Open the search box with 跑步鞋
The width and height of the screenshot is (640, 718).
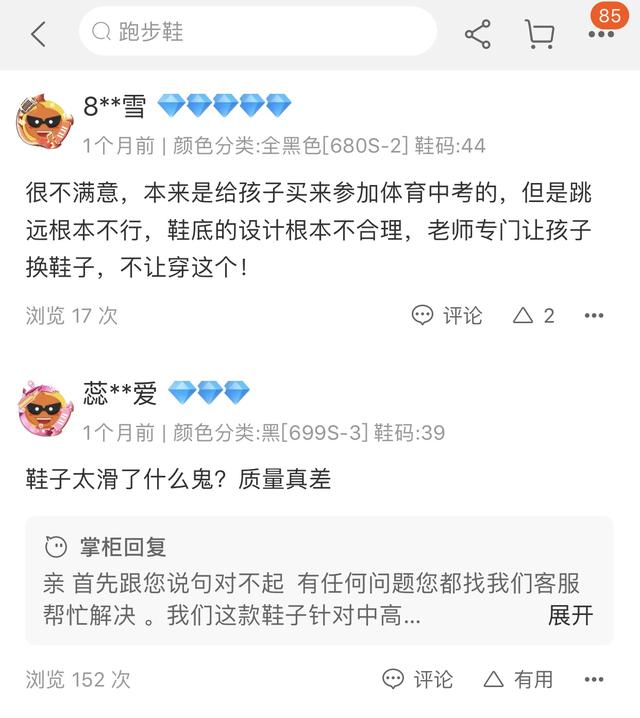(257, 32)
